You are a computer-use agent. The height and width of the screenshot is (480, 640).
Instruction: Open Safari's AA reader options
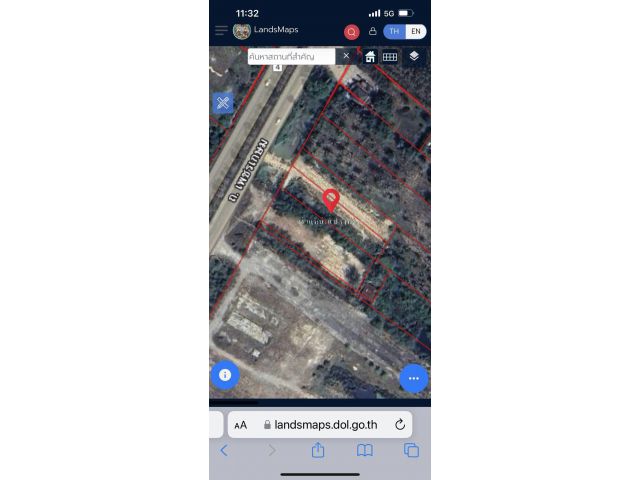[x=241, y=425]
